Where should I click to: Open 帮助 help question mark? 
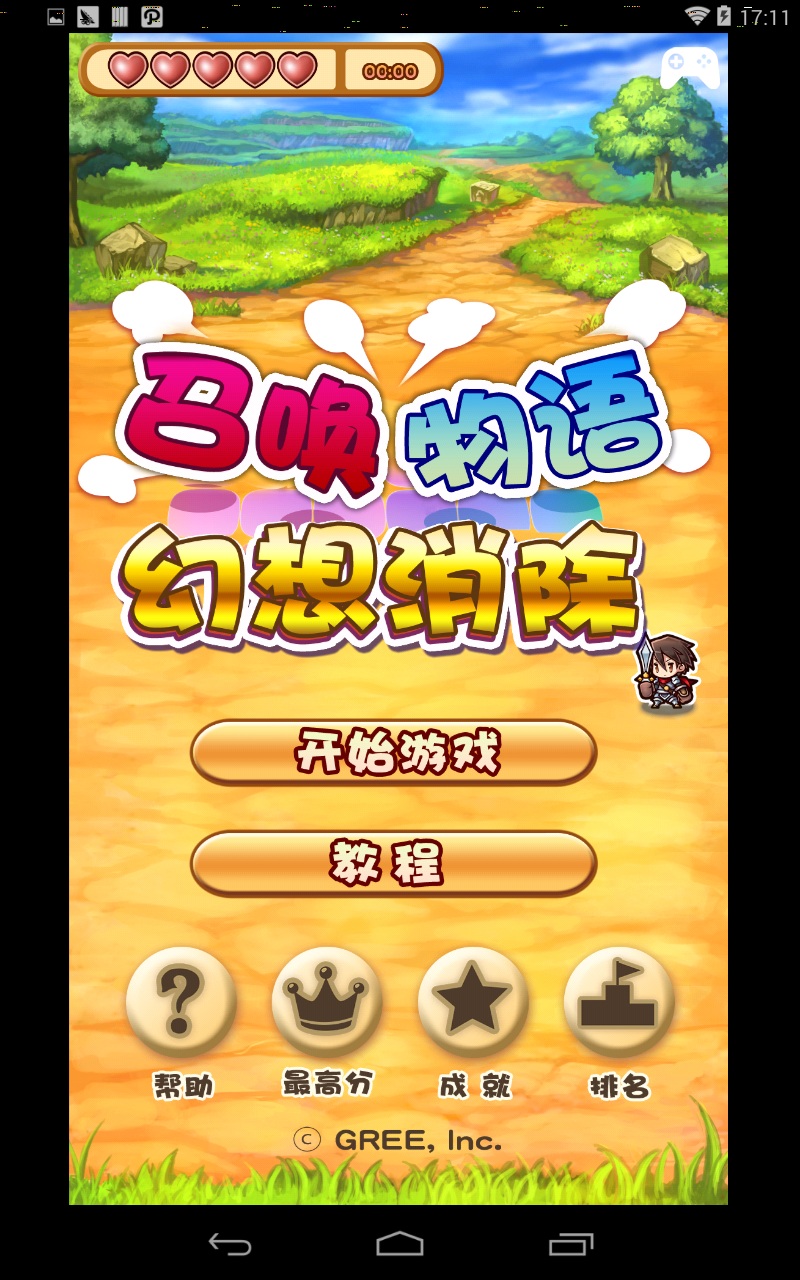tap(181, 1003)
